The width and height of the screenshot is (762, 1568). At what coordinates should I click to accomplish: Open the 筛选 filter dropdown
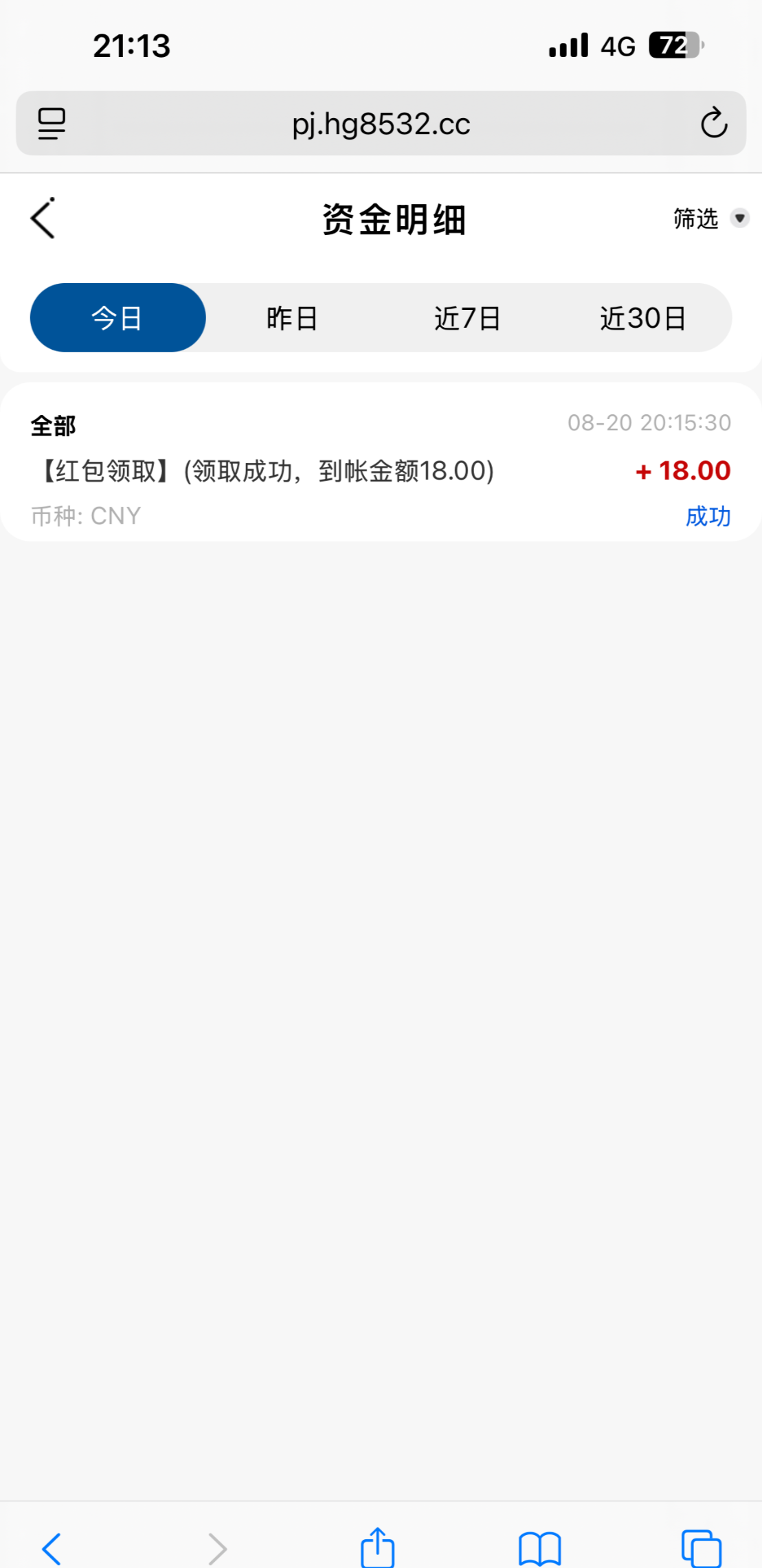click(x=709, y=219)
